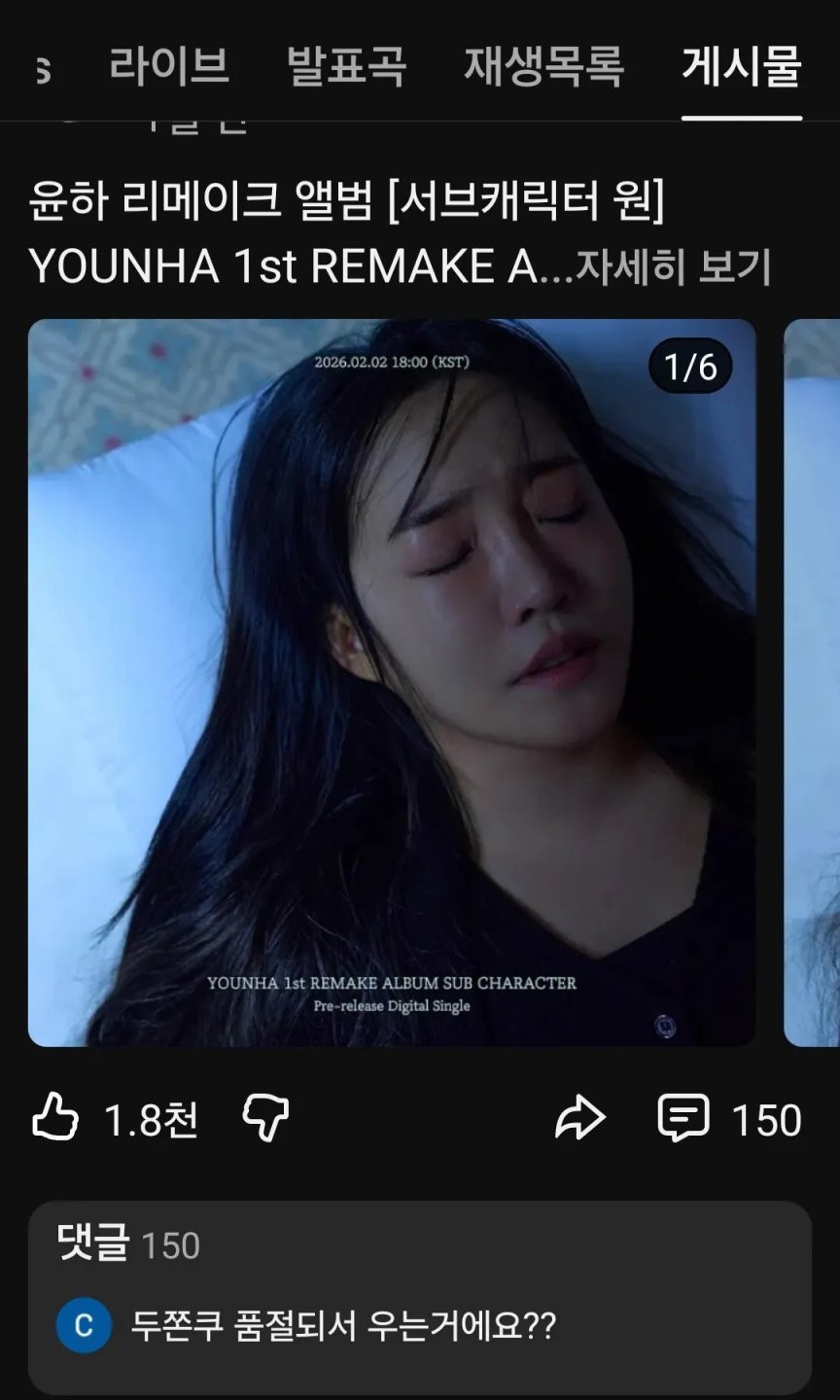Switch to the 발표곡 tab
840x1400 pixels.
345,66
